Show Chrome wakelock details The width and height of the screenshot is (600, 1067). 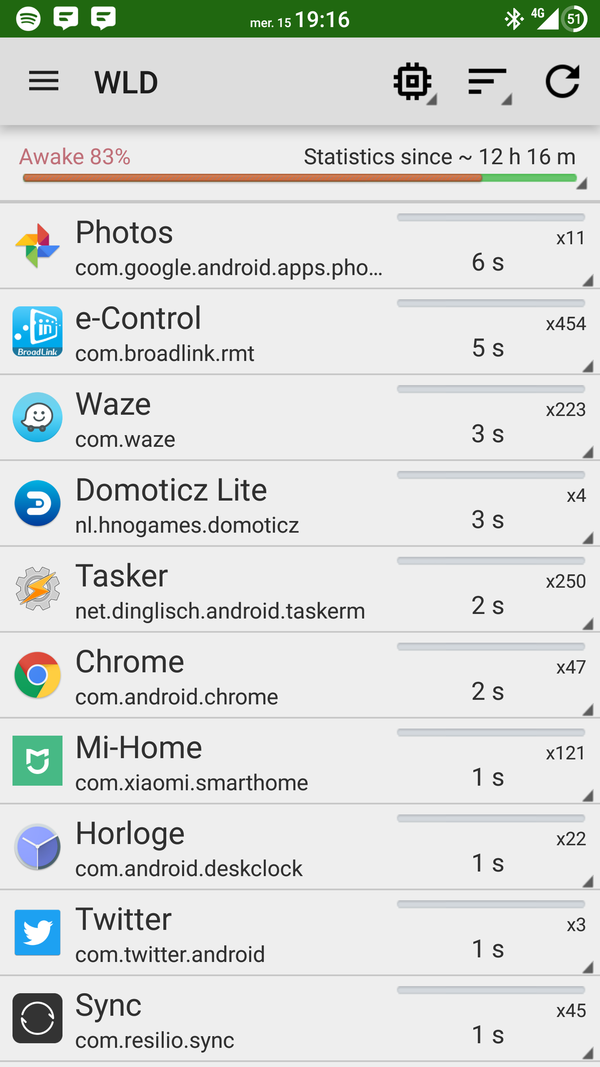click(x=300, y=674)
